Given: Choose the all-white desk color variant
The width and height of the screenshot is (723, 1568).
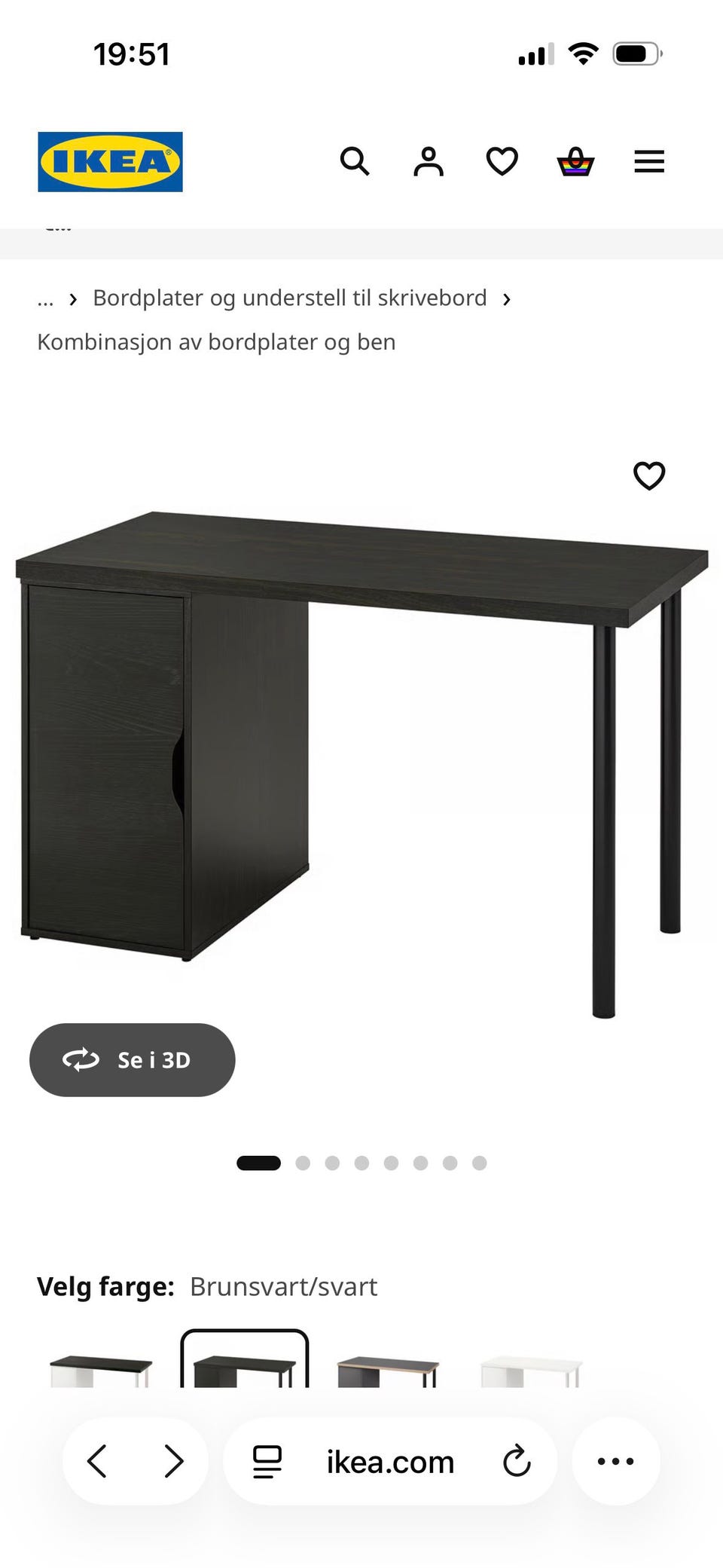Looking at the screenshot, I should 532,1370.
